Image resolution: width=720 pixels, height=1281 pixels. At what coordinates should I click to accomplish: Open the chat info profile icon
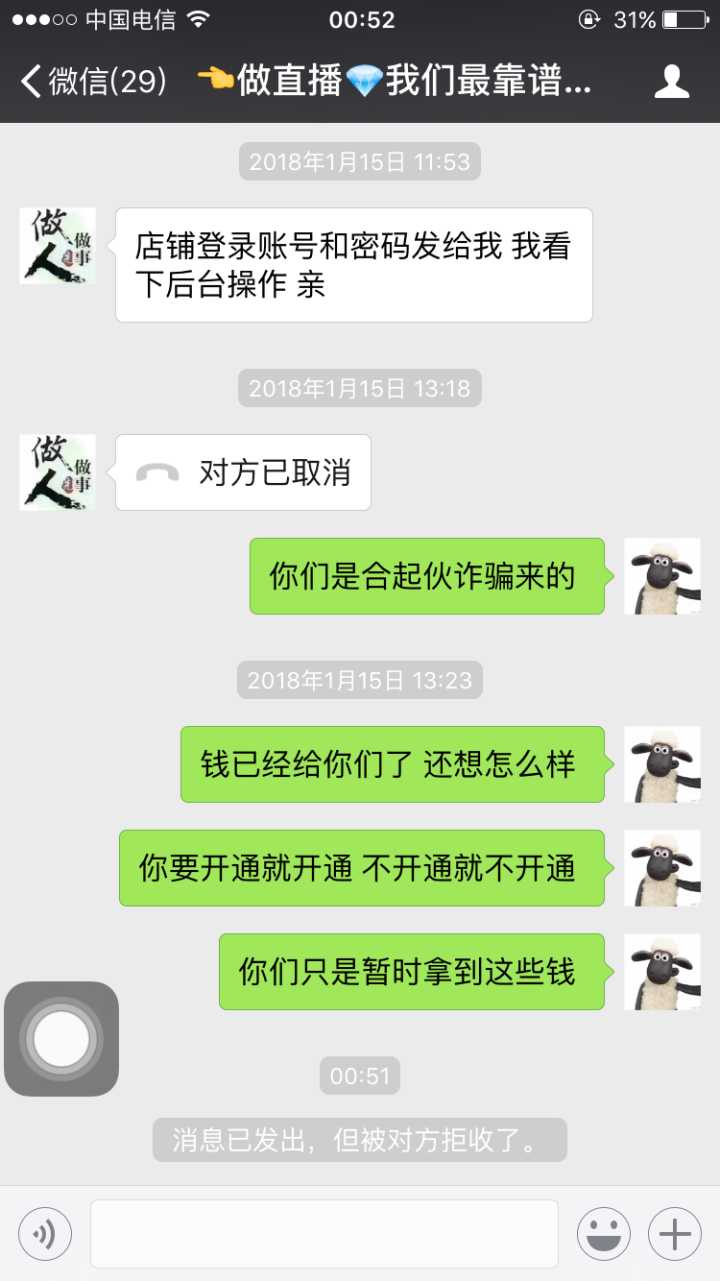tap(672, 82)
